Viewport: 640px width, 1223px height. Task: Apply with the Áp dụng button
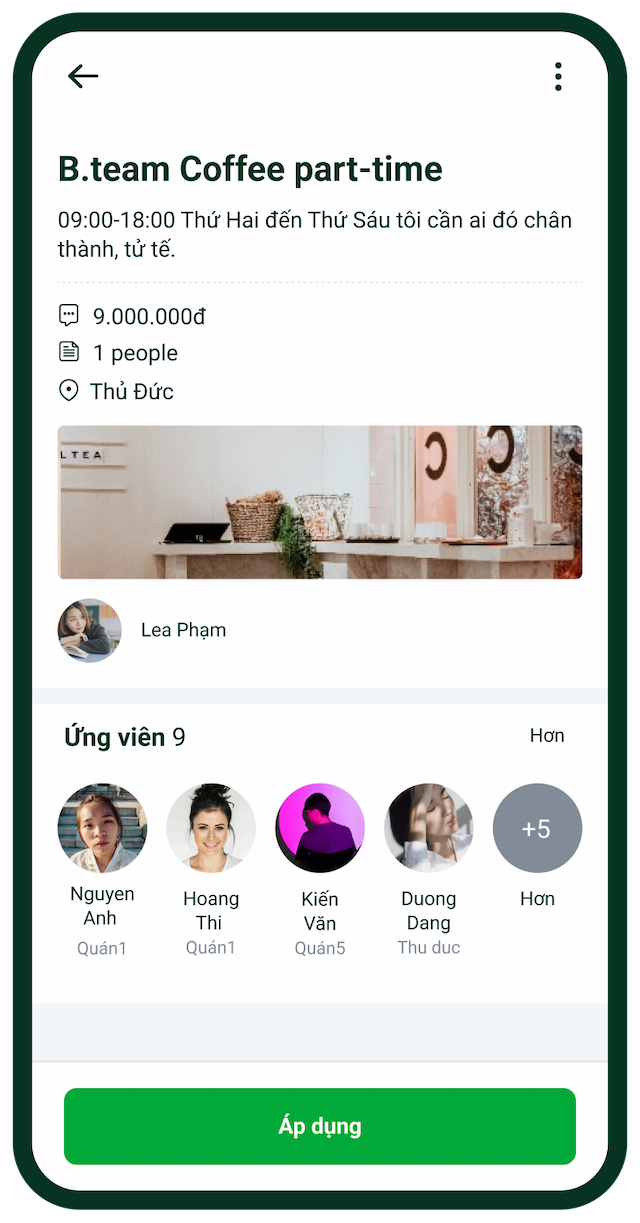coord(320,1126)
